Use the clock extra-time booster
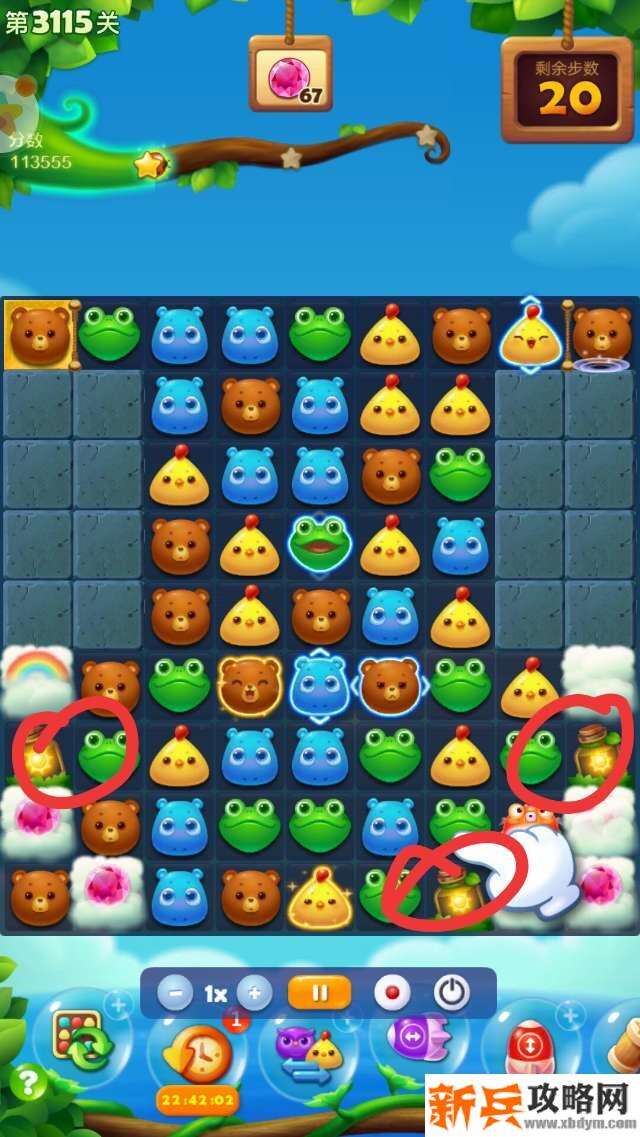The width and height of the screenshot is (640, 1137). (x=198, y=1052)
